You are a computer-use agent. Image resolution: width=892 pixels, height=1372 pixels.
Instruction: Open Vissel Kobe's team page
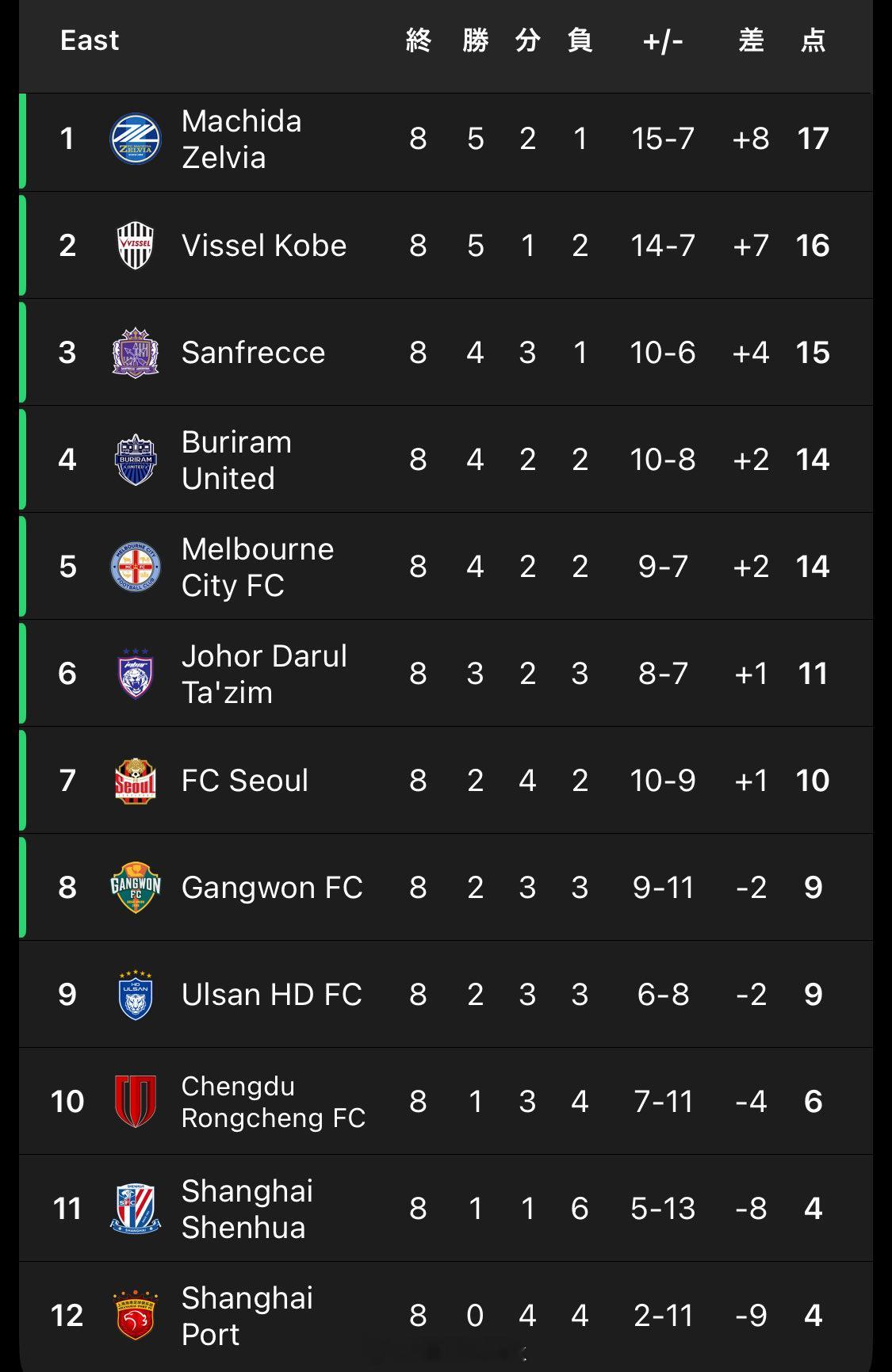[x=263, y=246]
